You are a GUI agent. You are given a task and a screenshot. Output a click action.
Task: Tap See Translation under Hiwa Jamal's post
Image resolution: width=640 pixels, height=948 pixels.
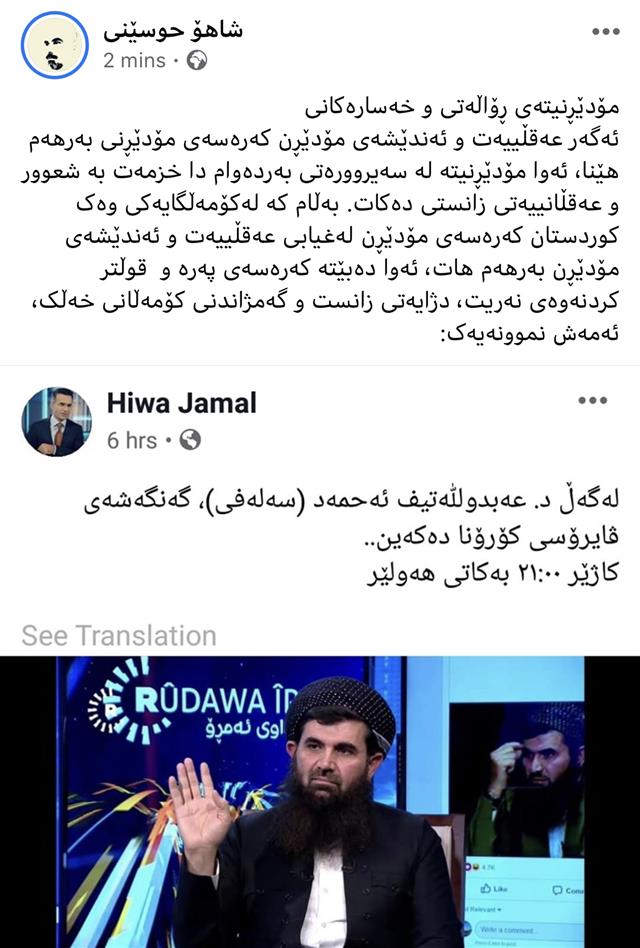(119, 636)
